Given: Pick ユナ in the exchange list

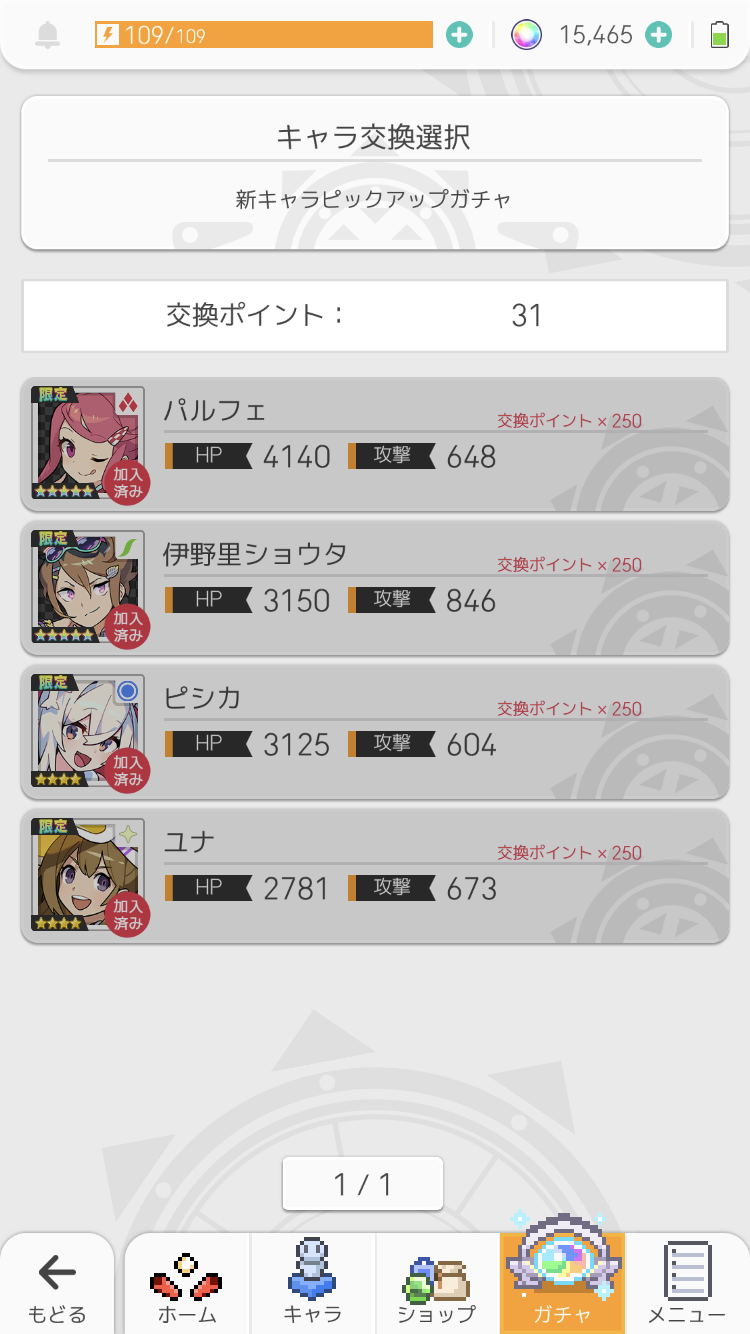Looking at the screenshot, I should pos(374,876).
